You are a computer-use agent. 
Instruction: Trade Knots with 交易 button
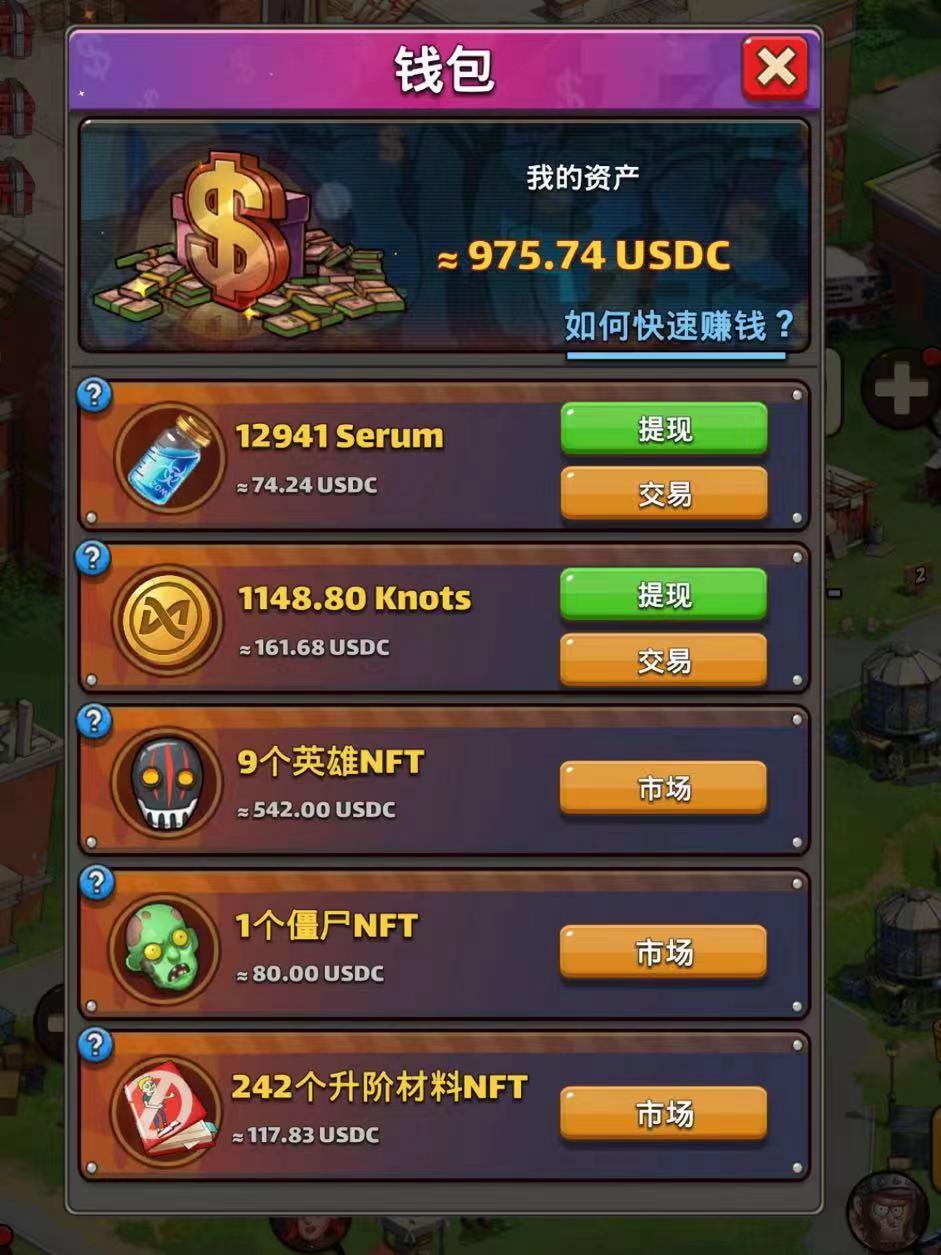click(x=664, y=659)
